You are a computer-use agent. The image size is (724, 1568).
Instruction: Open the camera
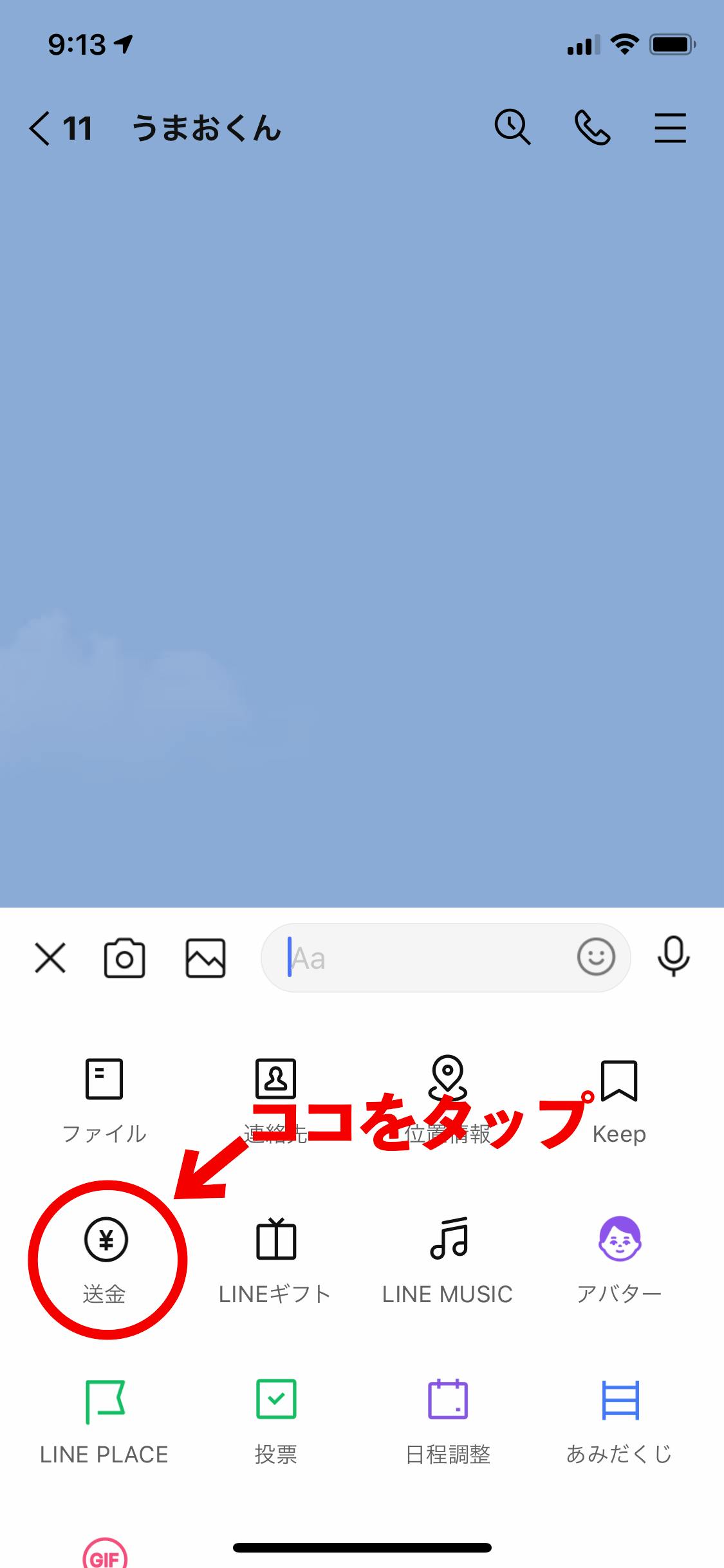[x=124, y=958]
